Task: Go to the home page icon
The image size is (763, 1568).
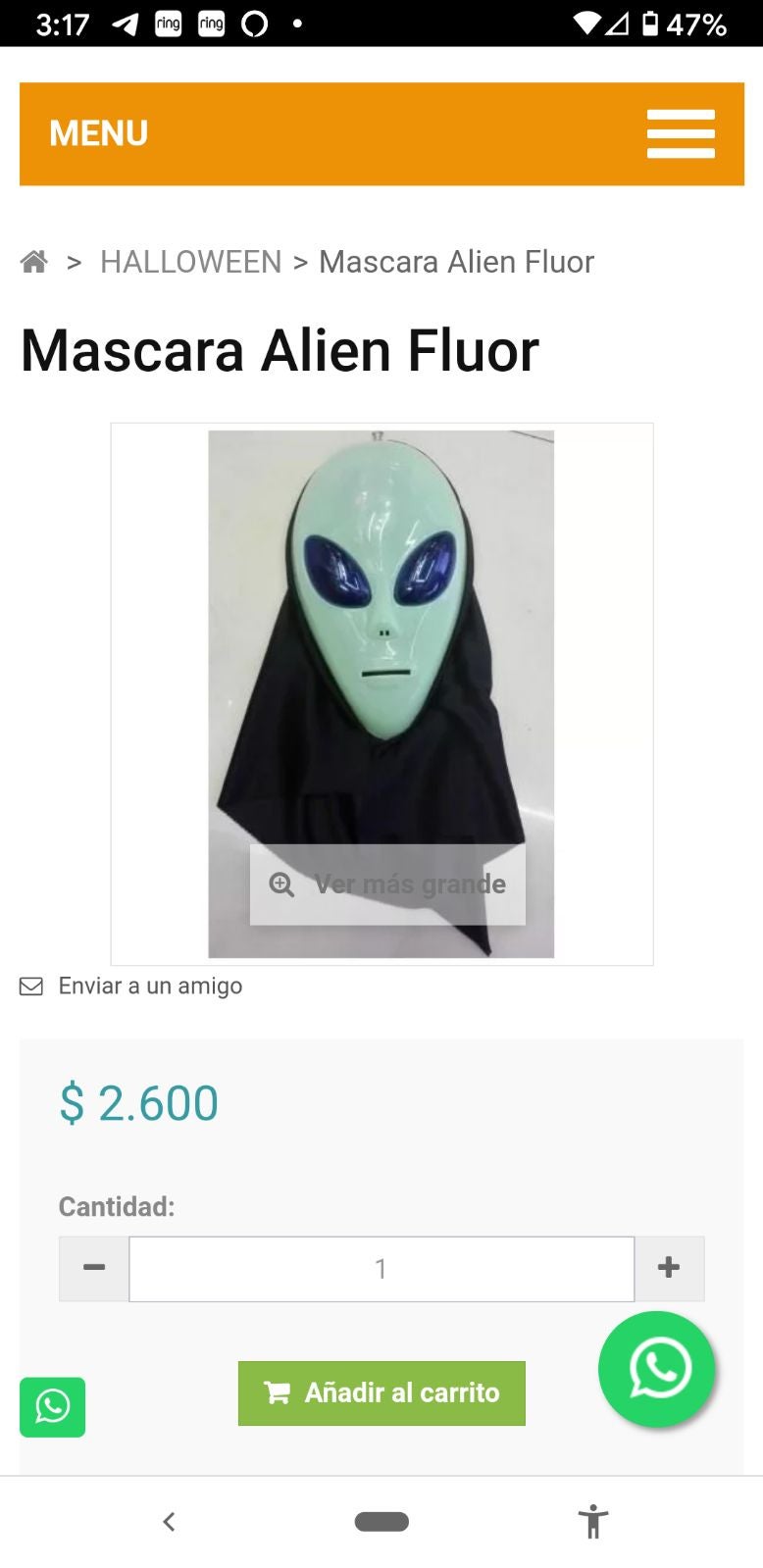Action: [34, 262]
